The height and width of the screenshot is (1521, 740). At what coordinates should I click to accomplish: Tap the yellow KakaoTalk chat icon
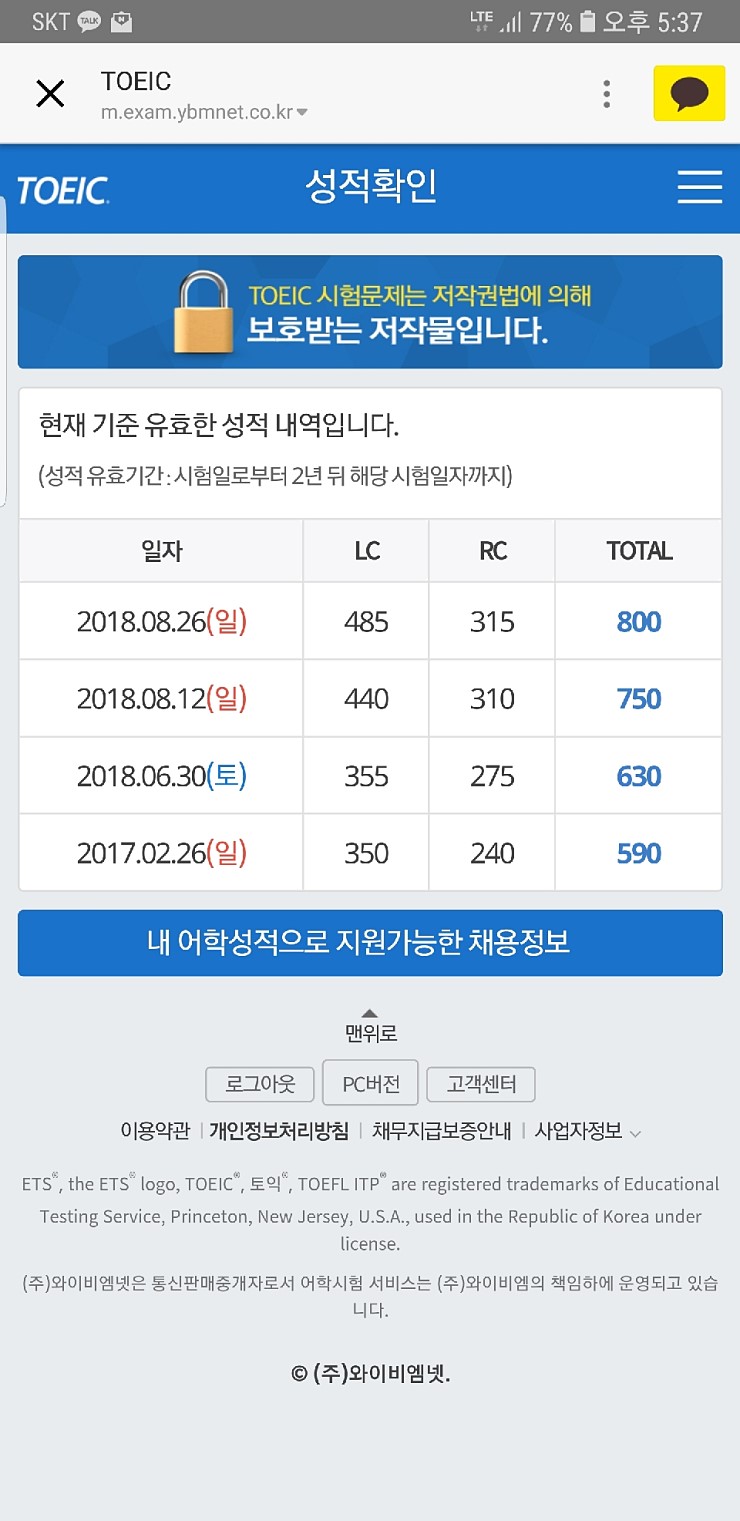tap(689, 94)
